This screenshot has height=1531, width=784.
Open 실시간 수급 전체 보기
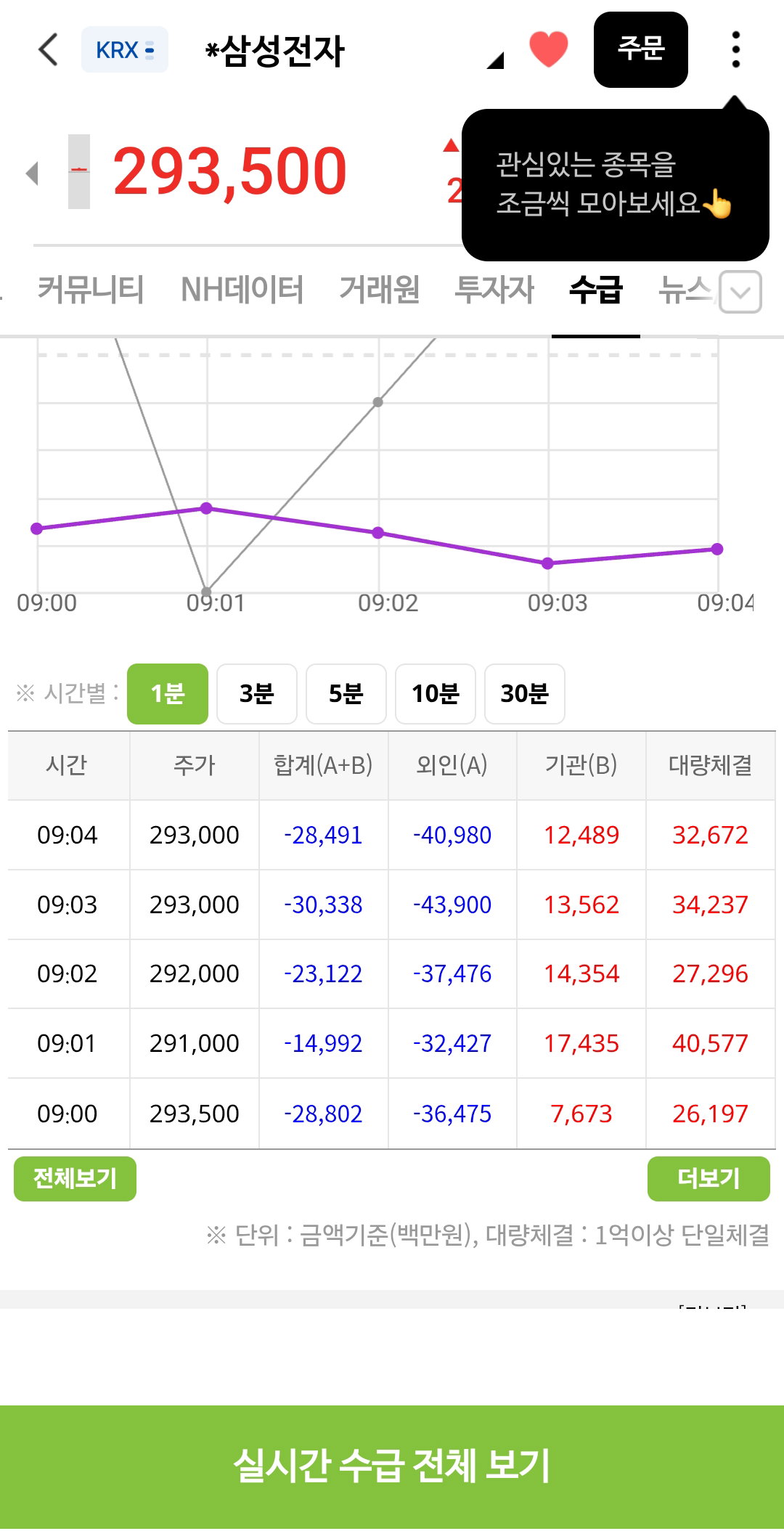392,1468
